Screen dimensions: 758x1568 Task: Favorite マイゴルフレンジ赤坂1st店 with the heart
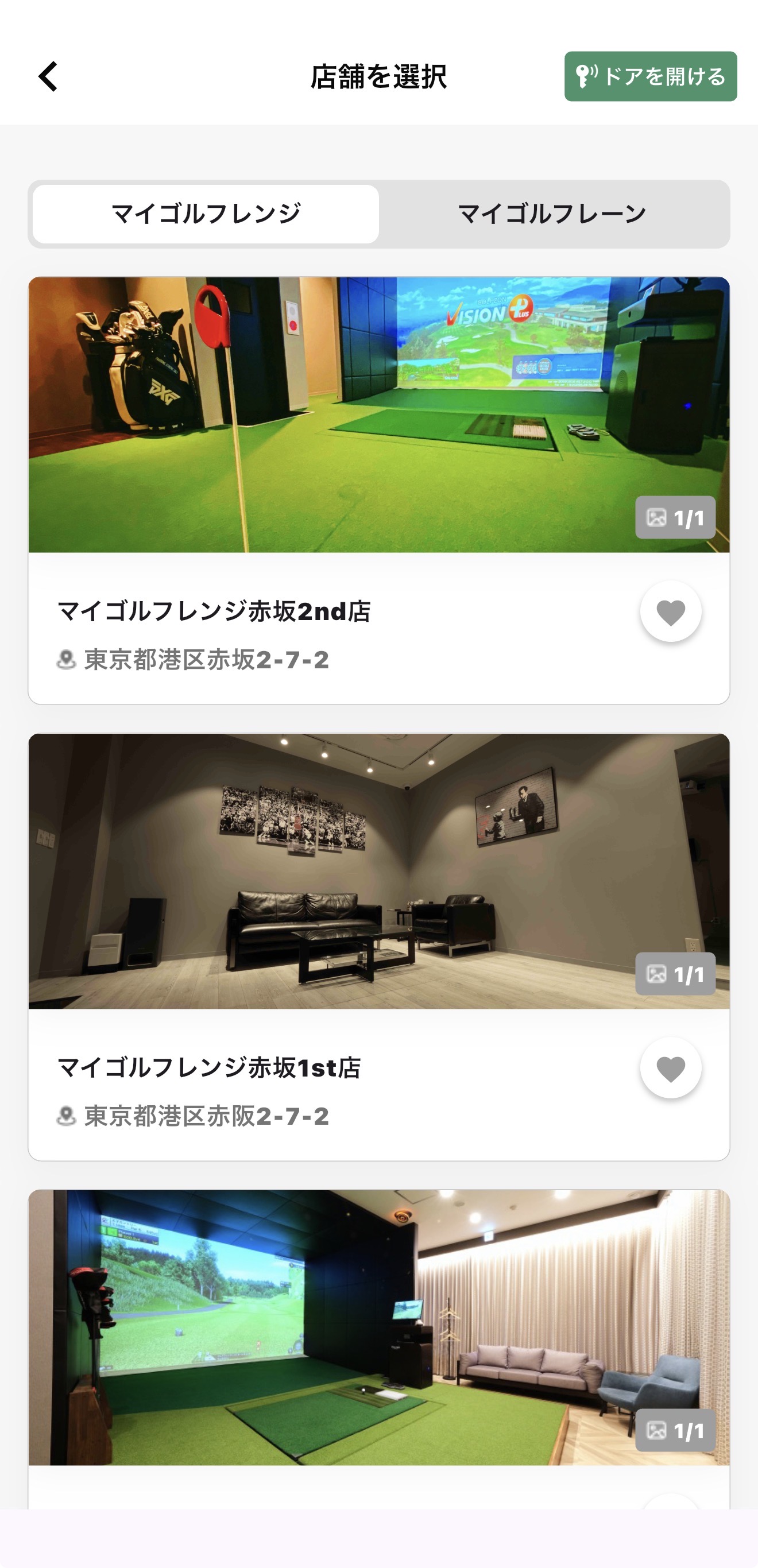click(670, 1068)
